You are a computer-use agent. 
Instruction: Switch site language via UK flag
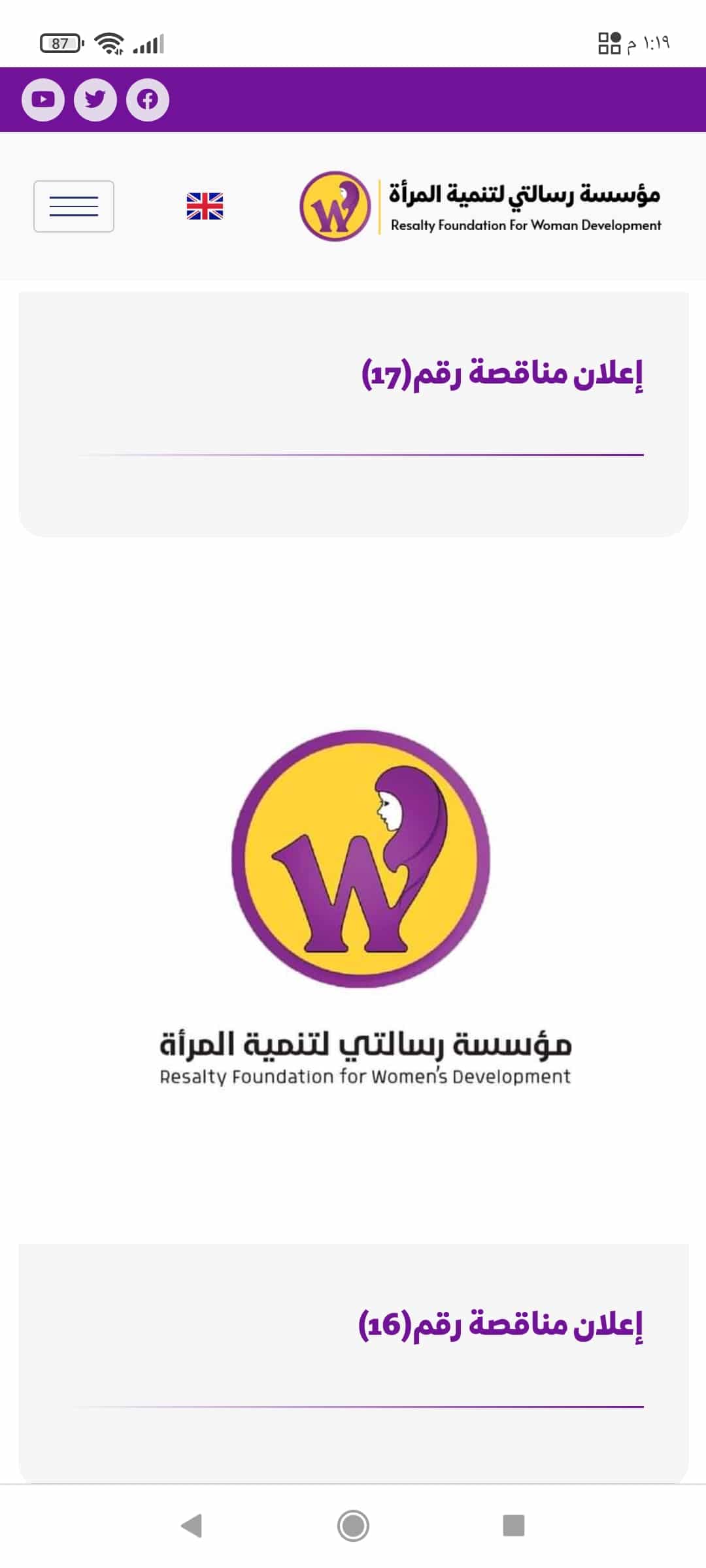[x=205, y=206]
